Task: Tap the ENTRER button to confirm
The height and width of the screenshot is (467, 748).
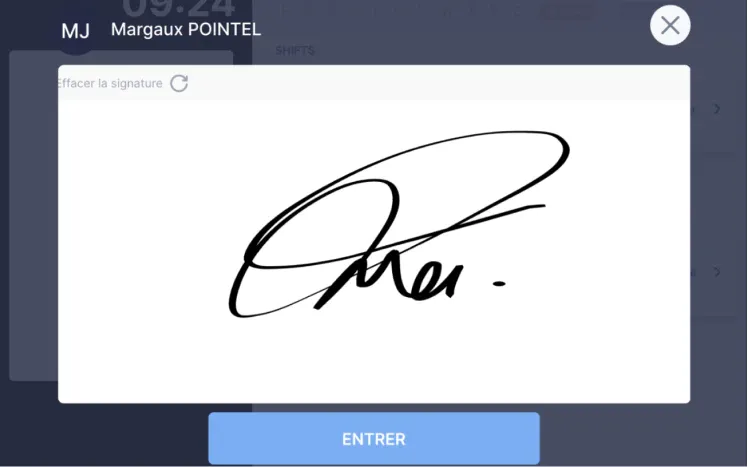Action: 373,439
